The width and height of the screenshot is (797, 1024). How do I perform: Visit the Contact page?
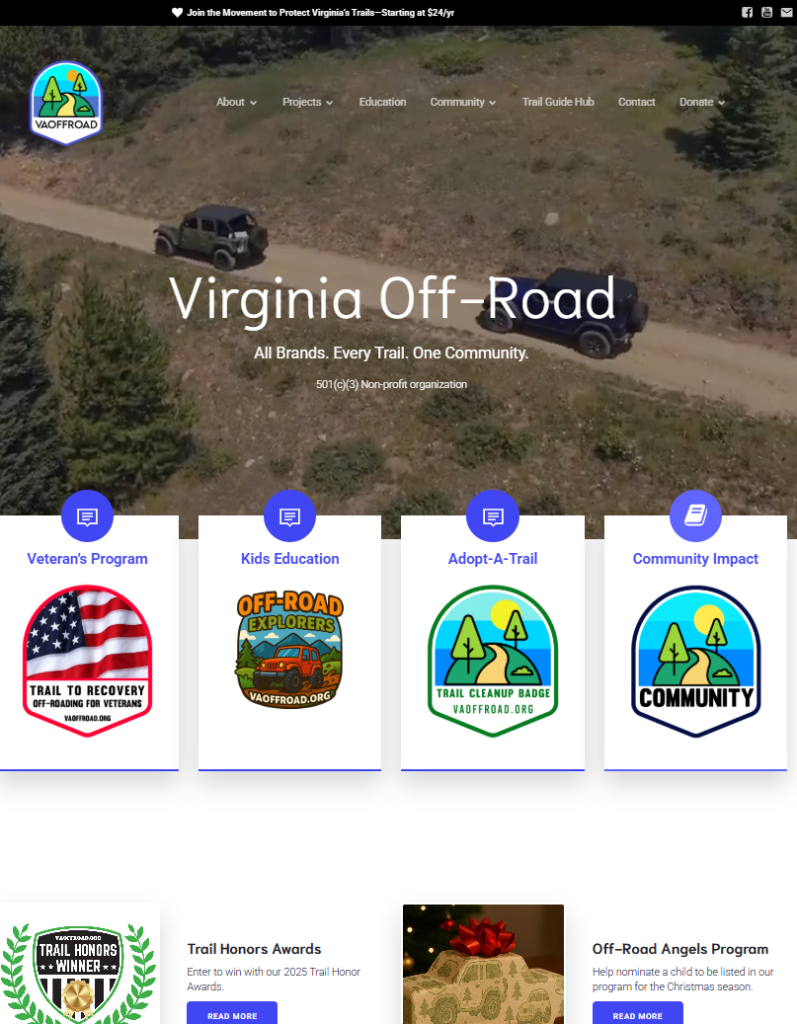tap(636, 102)
